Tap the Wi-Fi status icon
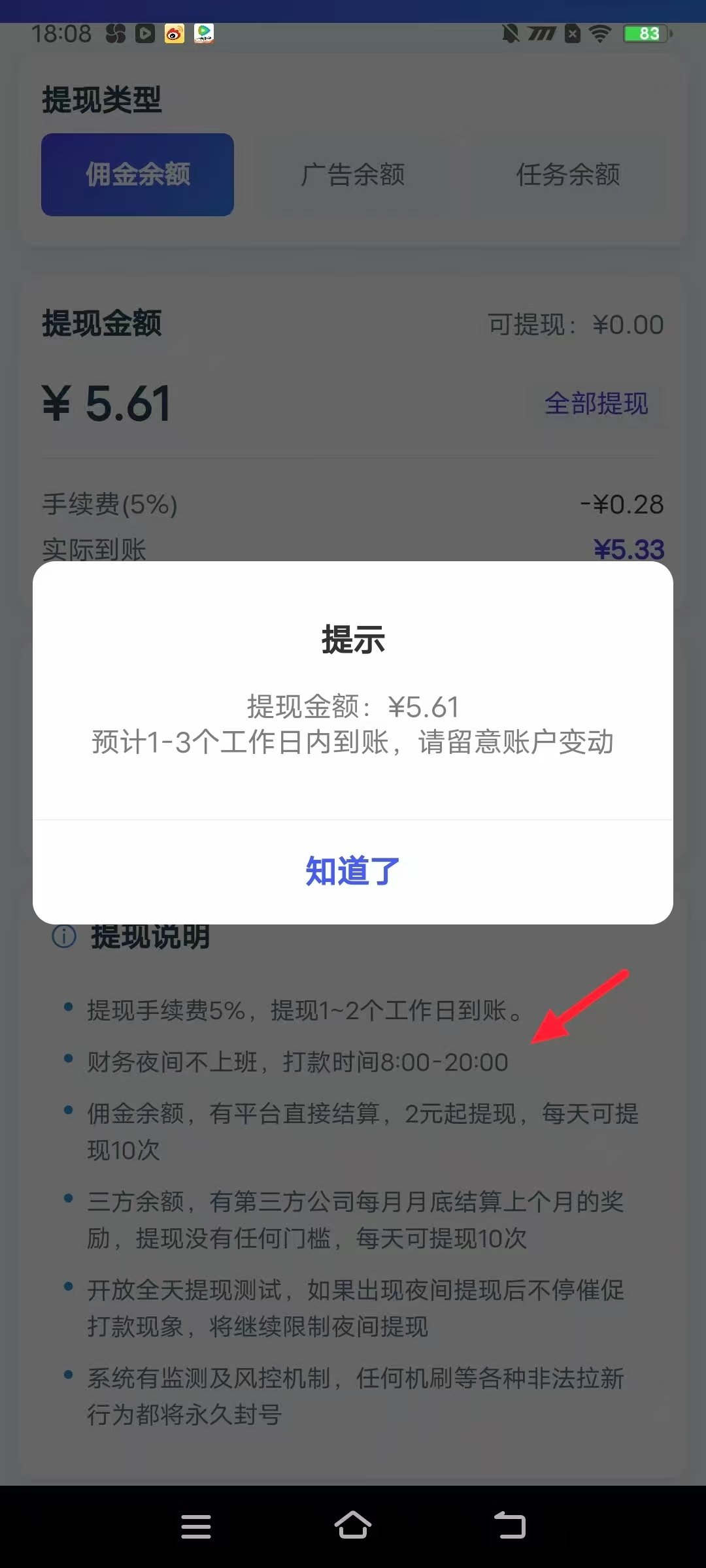Viewport: 706px width, 1568px height. click(599, 33)
